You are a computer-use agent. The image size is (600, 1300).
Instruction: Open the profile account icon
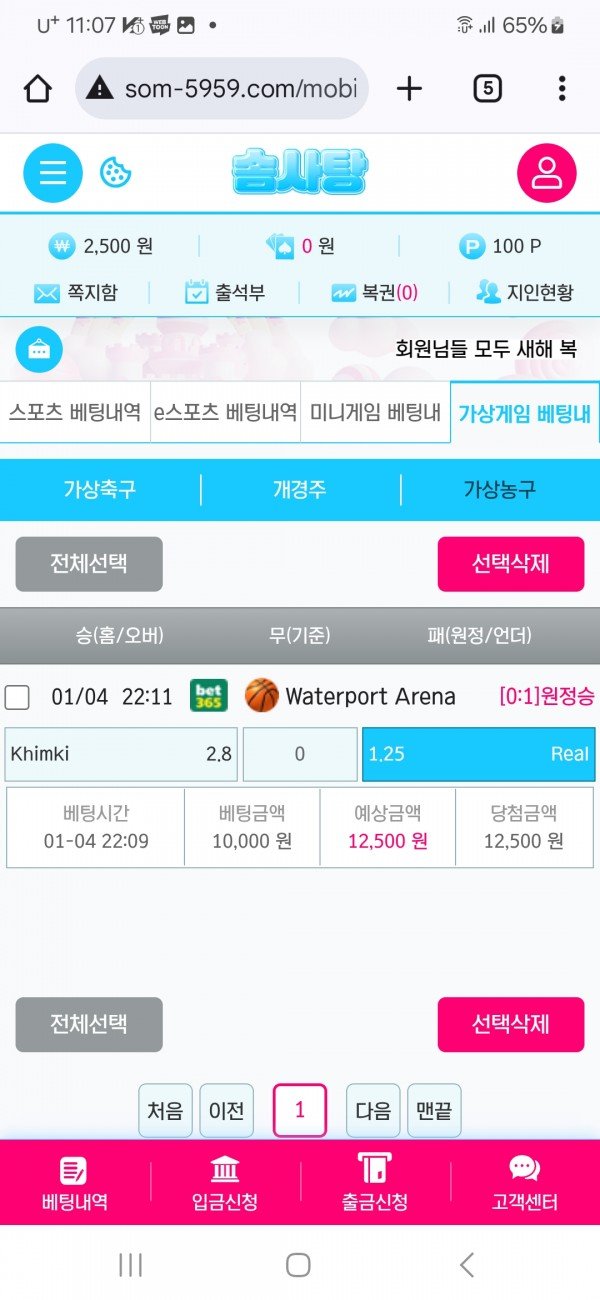(x=546, y=173)
